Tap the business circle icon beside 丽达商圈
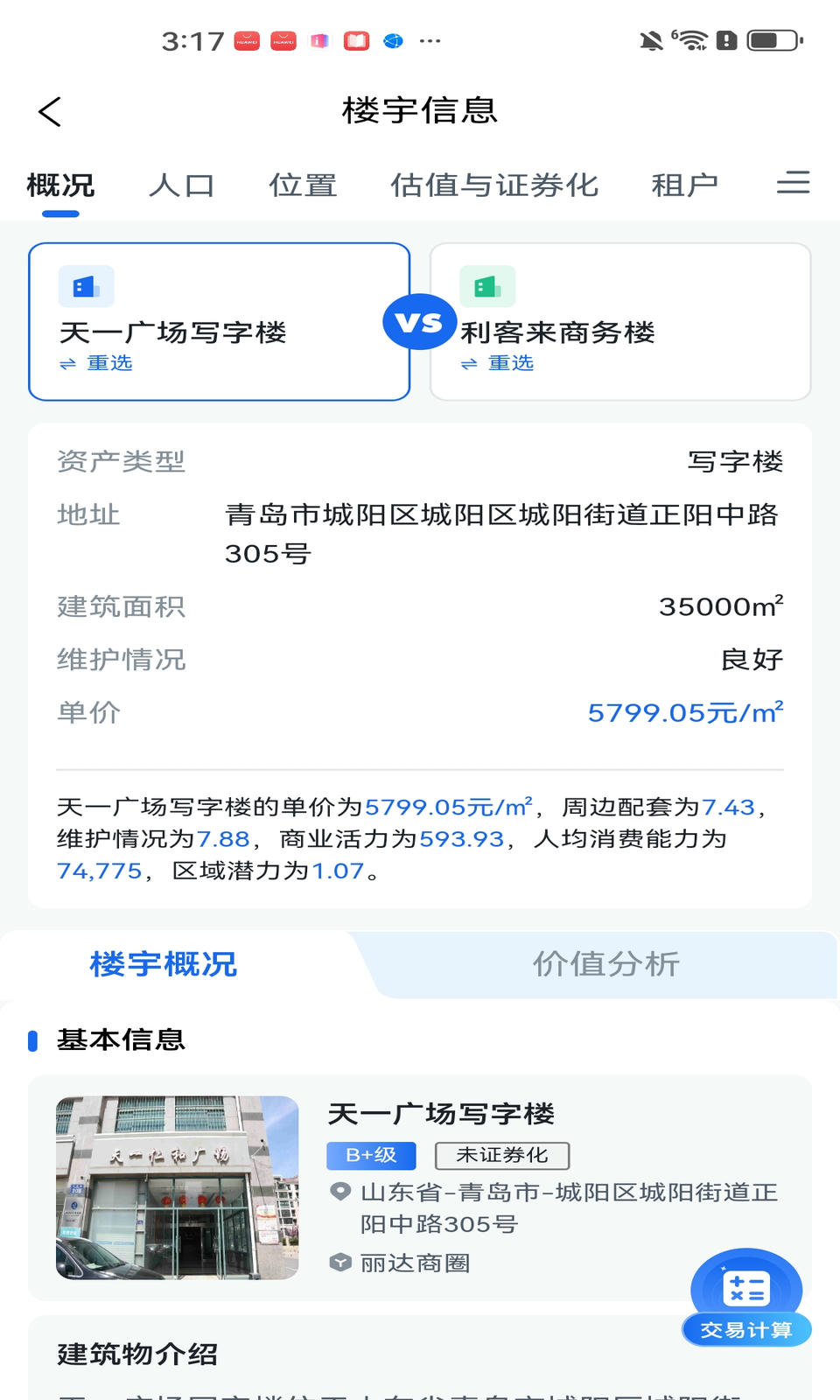840x1400 pixels. pyautogui.click(x=340, y=1263)
